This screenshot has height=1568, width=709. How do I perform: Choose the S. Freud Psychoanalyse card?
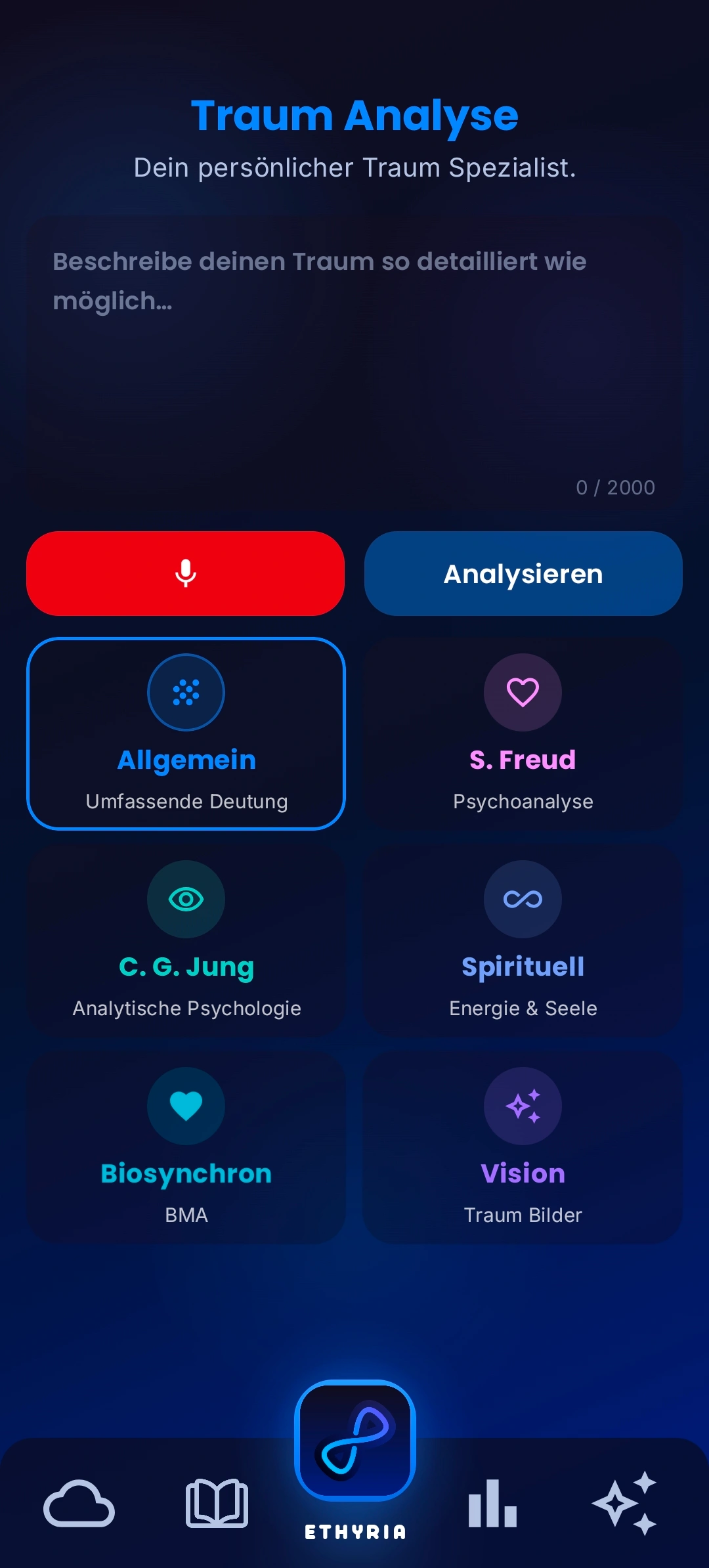click(523, 733)
